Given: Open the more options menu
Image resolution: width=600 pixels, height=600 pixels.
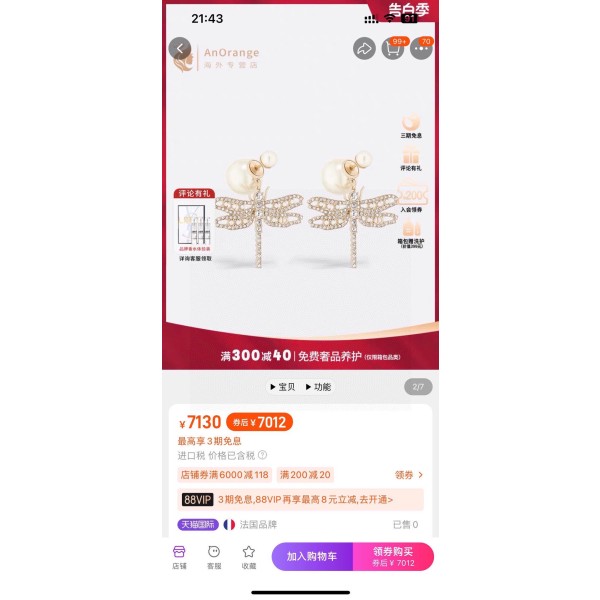Looking at the screenshot, I should (421, 49).
